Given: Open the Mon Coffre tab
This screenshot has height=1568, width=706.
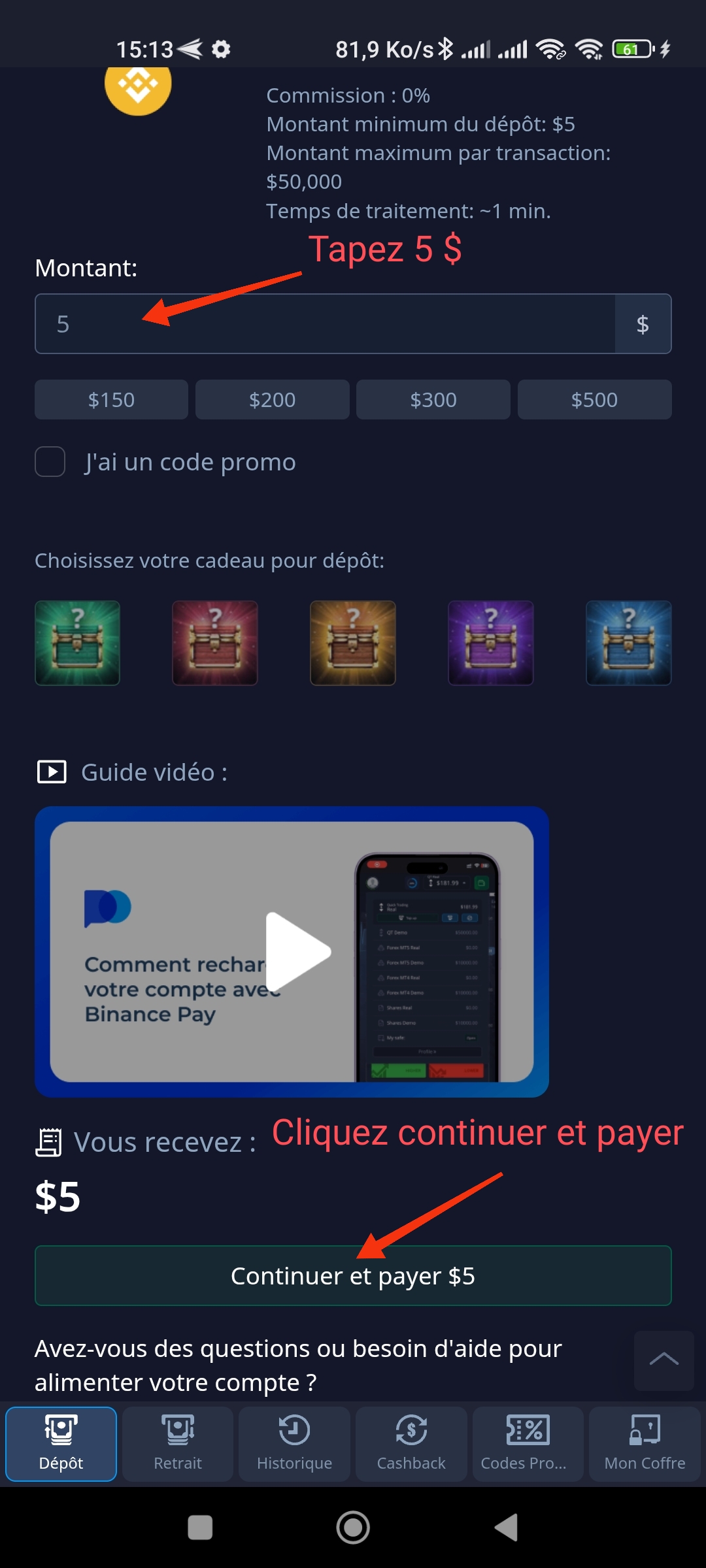Looking at the screenshot, I should [x=645, y=1444].
